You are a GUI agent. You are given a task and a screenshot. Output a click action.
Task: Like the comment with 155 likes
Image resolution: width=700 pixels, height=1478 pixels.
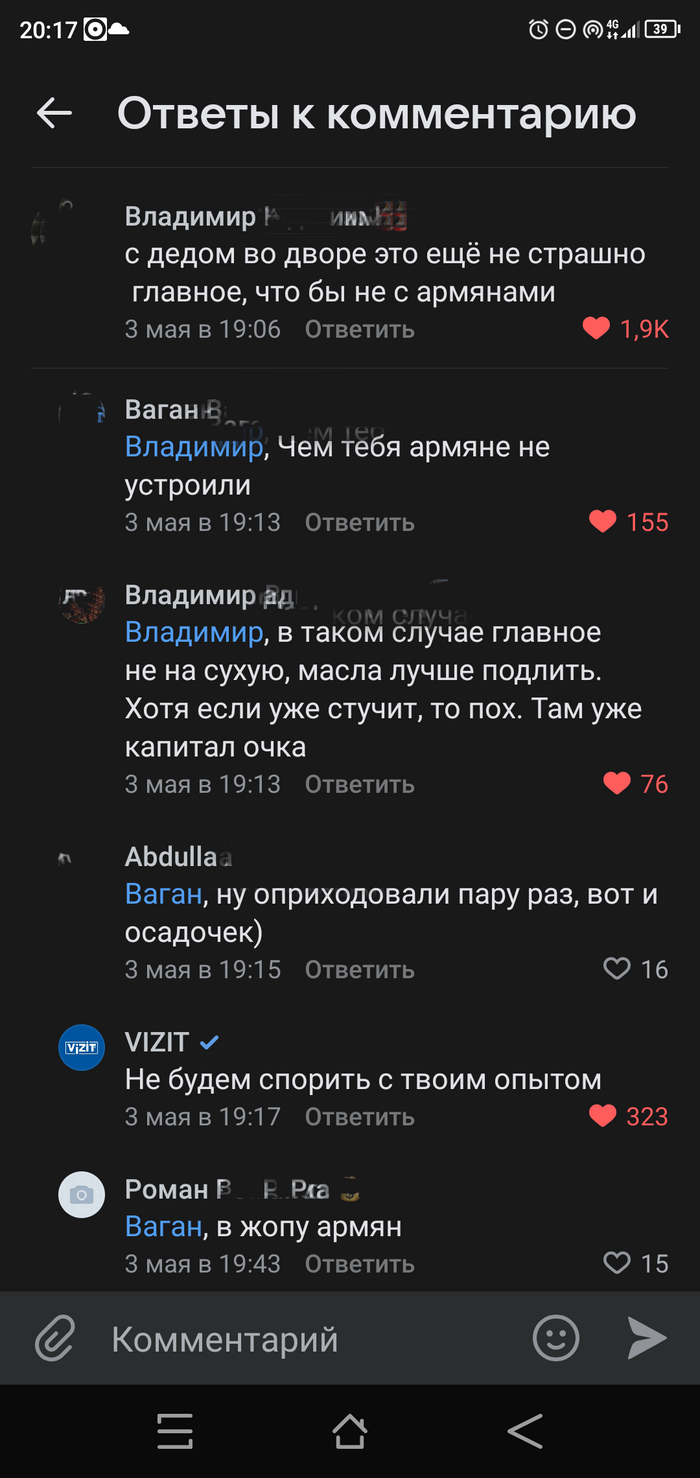click(x=603, y=521)
